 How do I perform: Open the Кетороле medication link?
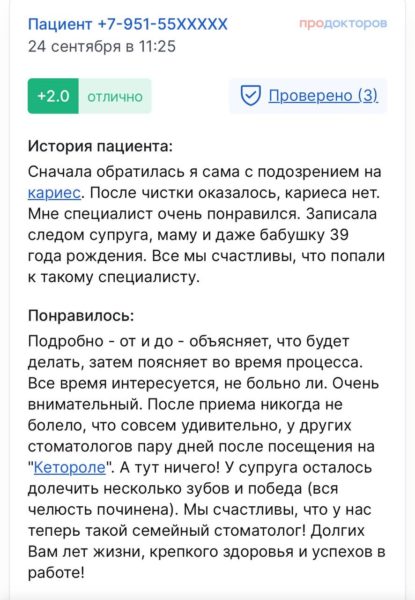click(x=70, y=468)
